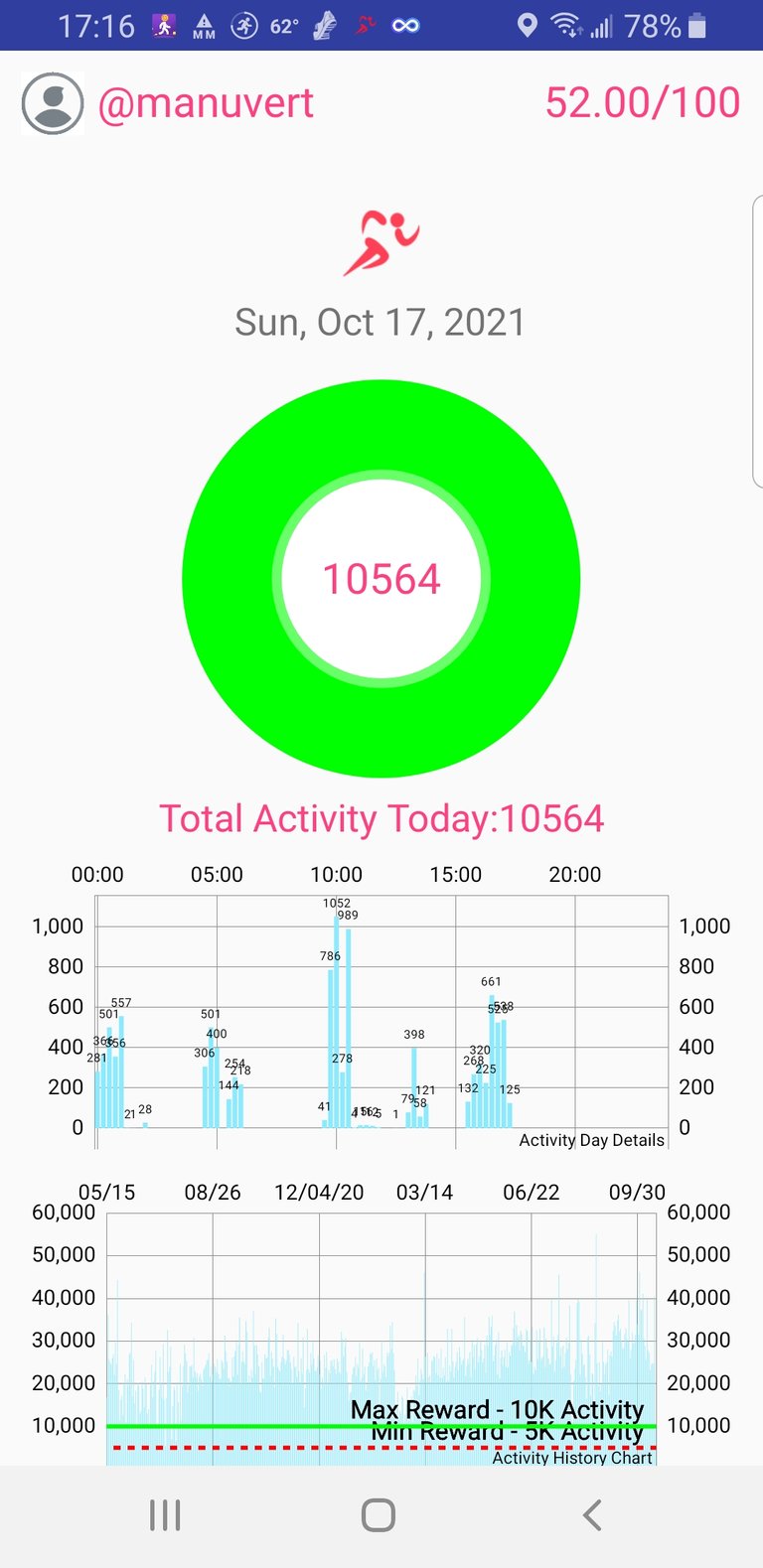Go back with the system back button
763x1568 pixels.
[x=592, y=1515]
